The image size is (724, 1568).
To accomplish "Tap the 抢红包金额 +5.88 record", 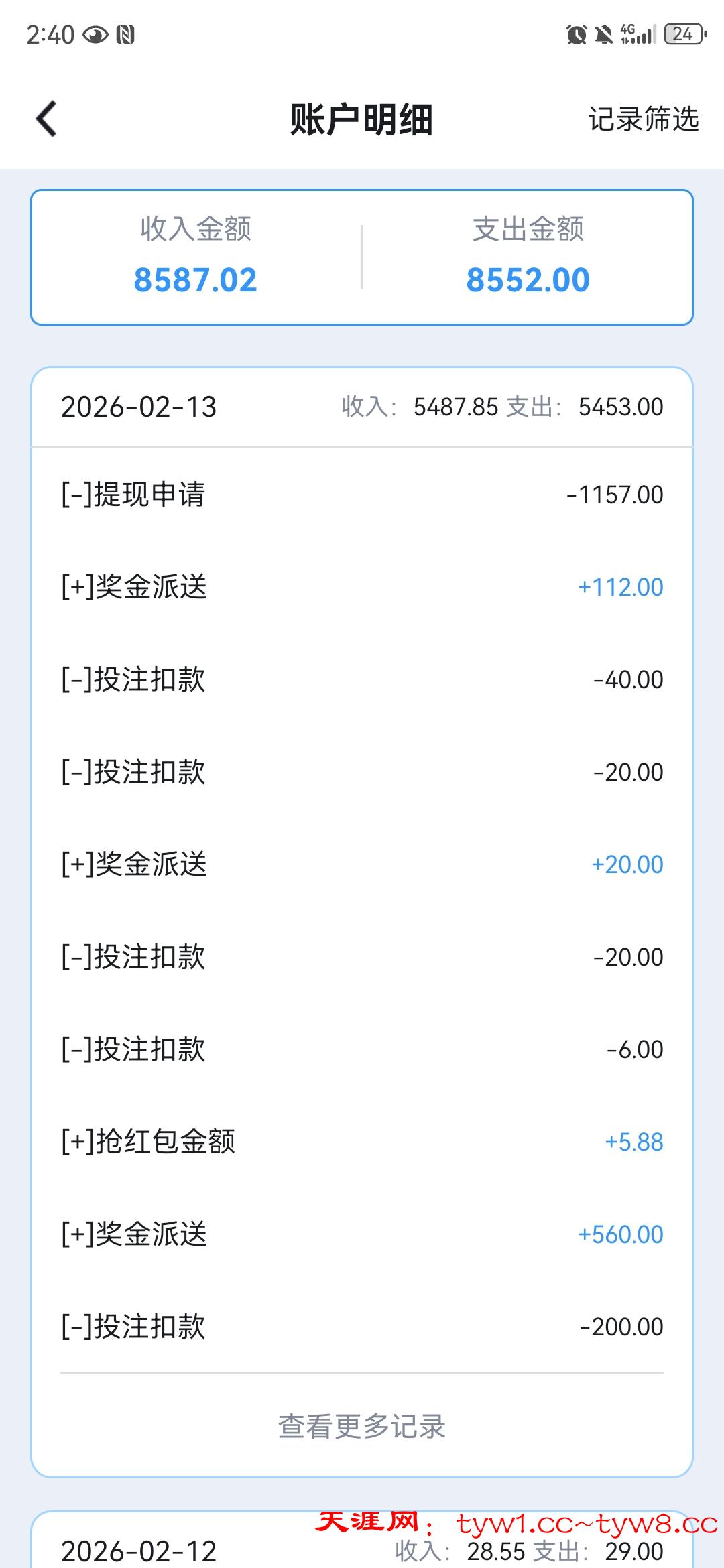I will pyautogui.click(x=362, y=1142).
